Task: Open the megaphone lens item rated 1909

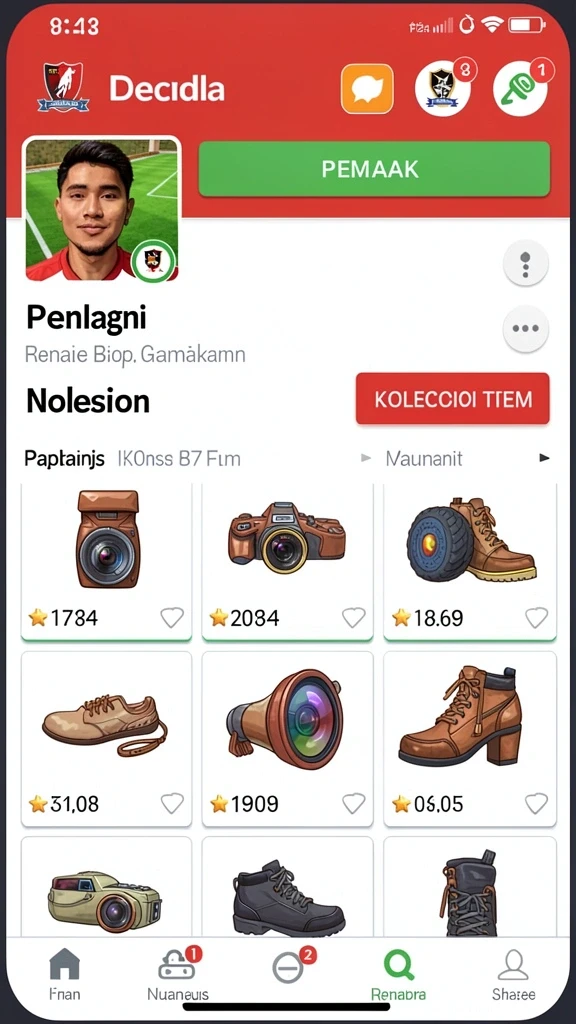Action: (x=287, y=739)
